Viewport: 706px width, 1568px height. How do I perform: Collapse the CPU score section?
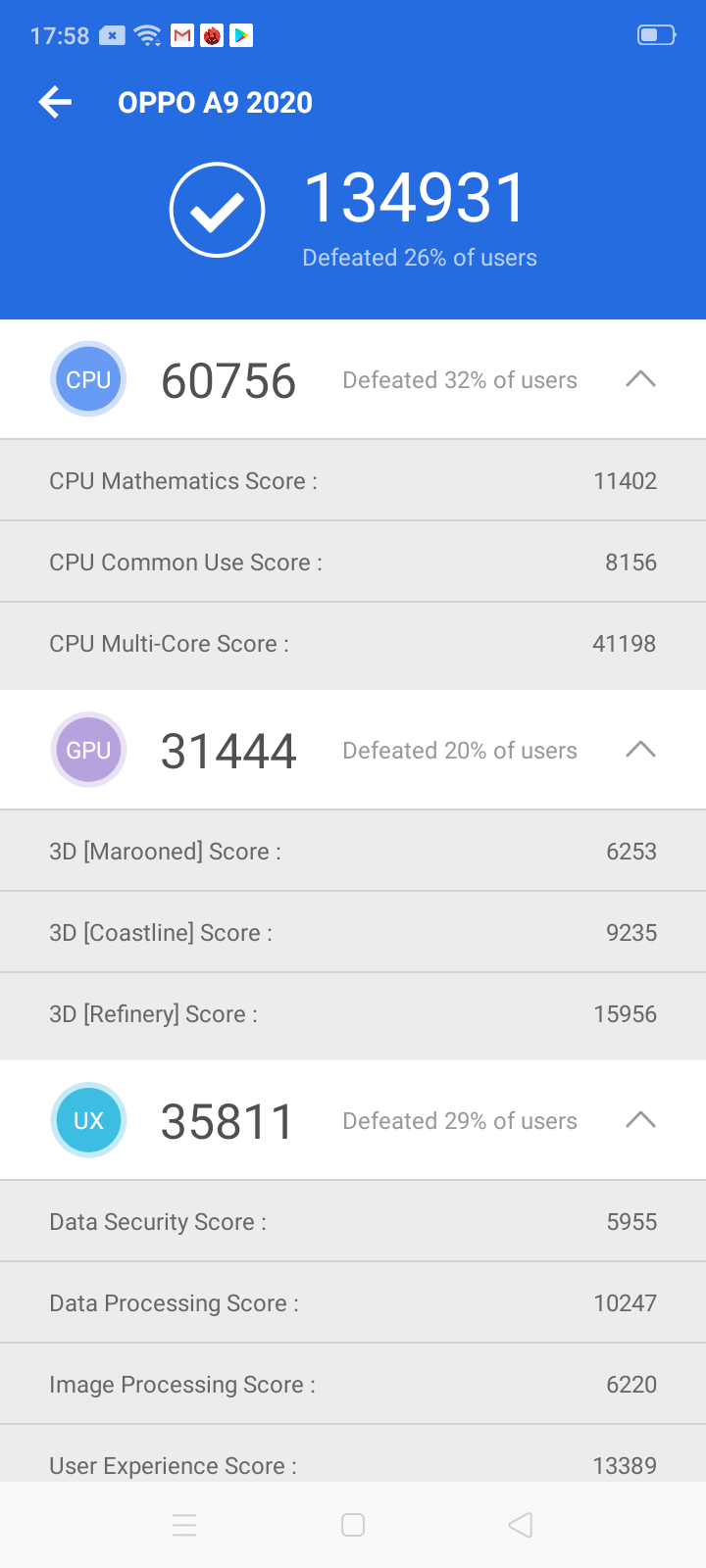640,379
